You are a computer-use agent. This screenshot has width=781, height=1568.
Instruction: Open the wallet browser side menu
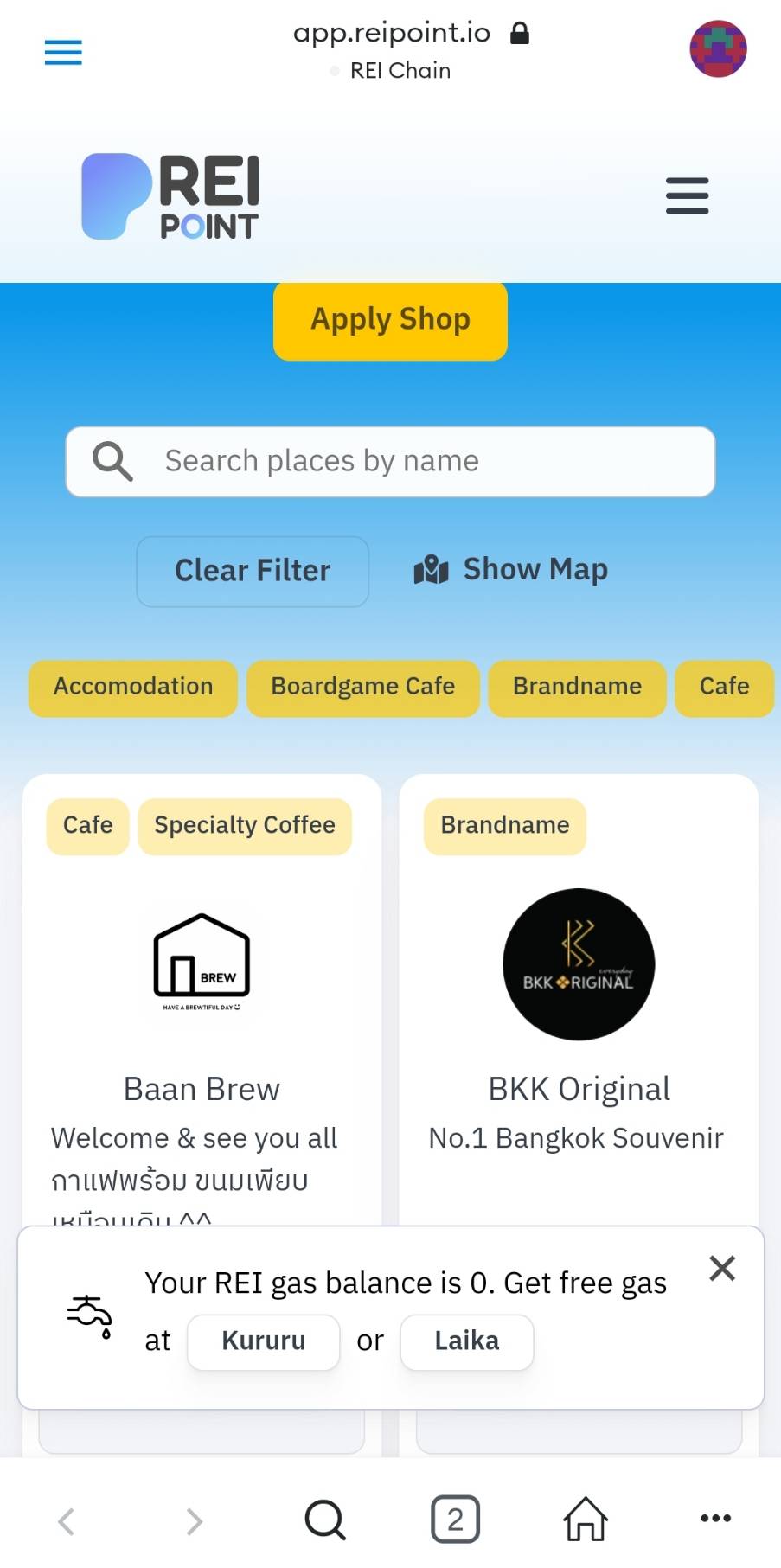tap(63, 53)
